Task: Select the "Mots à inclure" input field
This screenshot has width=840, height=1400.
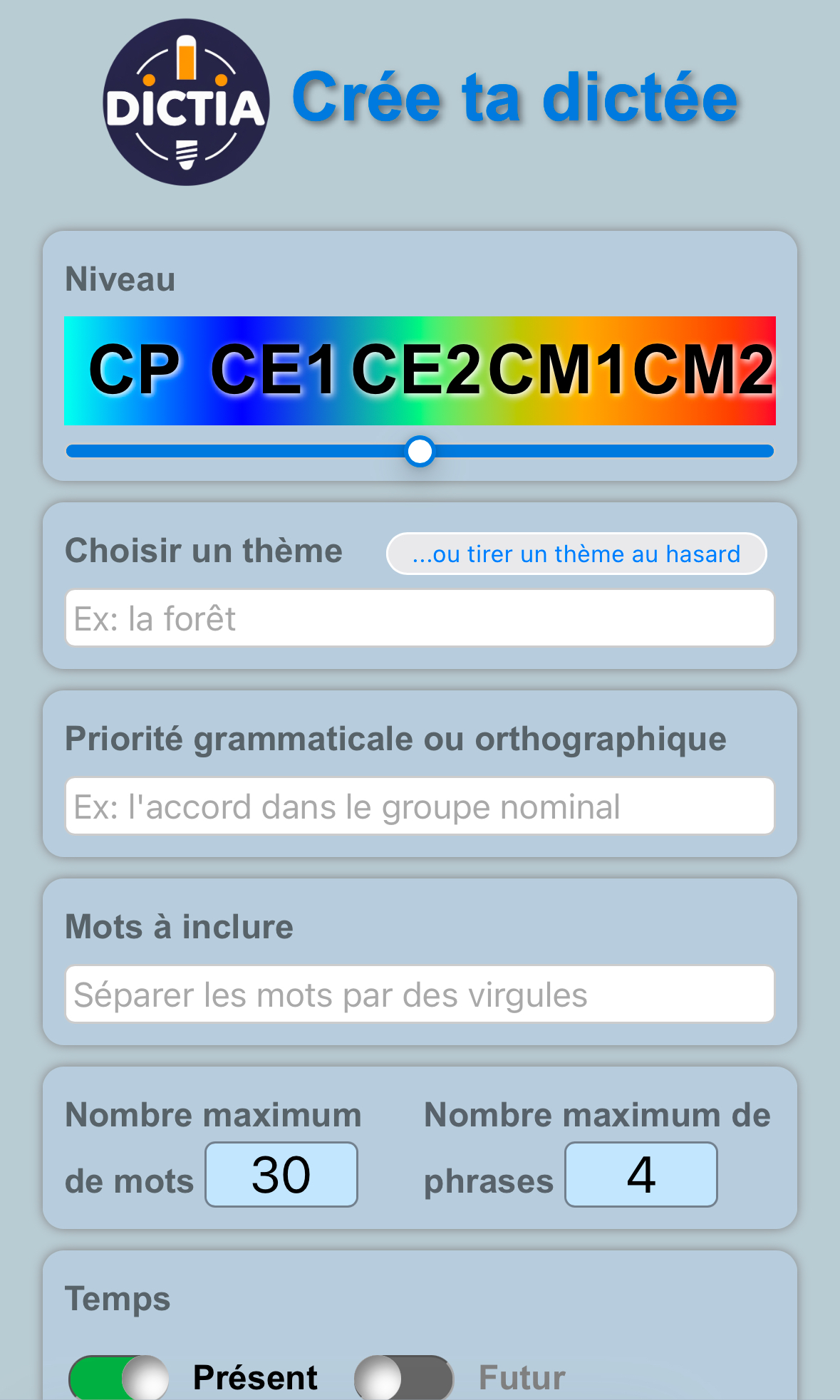Action: tap(420, 995)
